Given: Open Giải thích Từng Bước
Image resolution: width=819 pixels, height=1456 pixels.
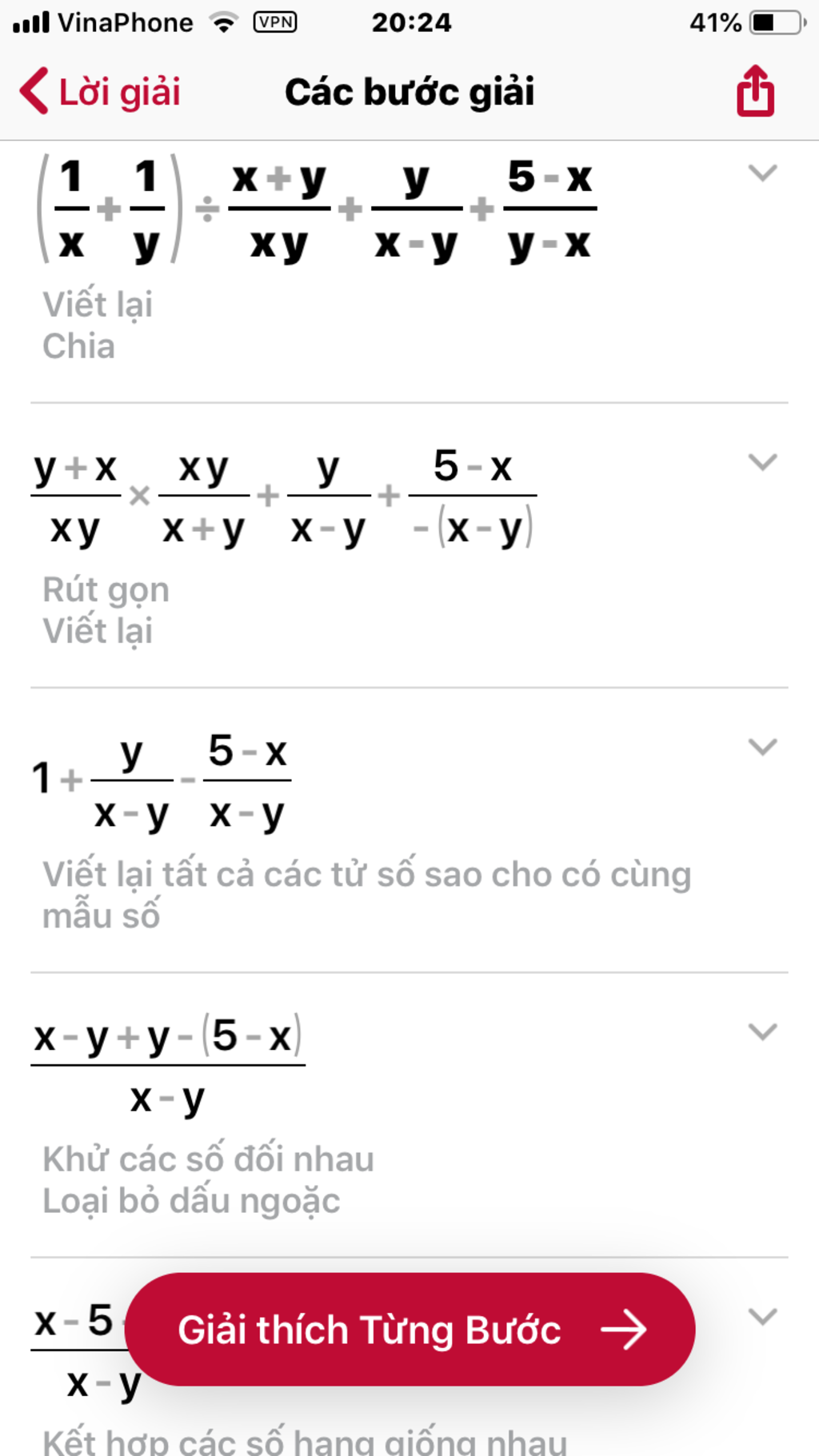Looking at the screenshot, I should (x=410, y=1330).
